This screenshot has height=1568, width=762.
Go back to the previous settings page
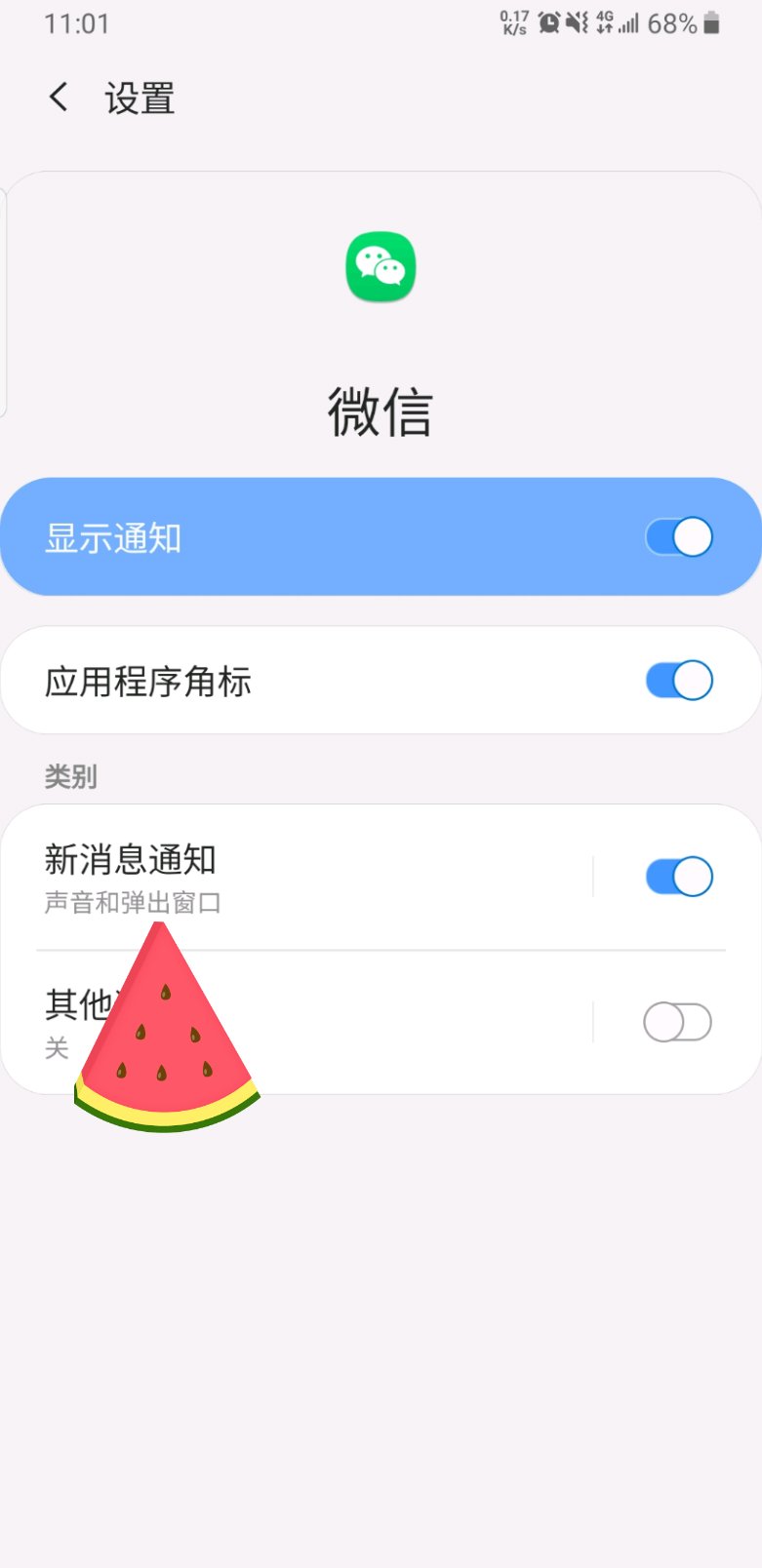click(x=59, y=98)
